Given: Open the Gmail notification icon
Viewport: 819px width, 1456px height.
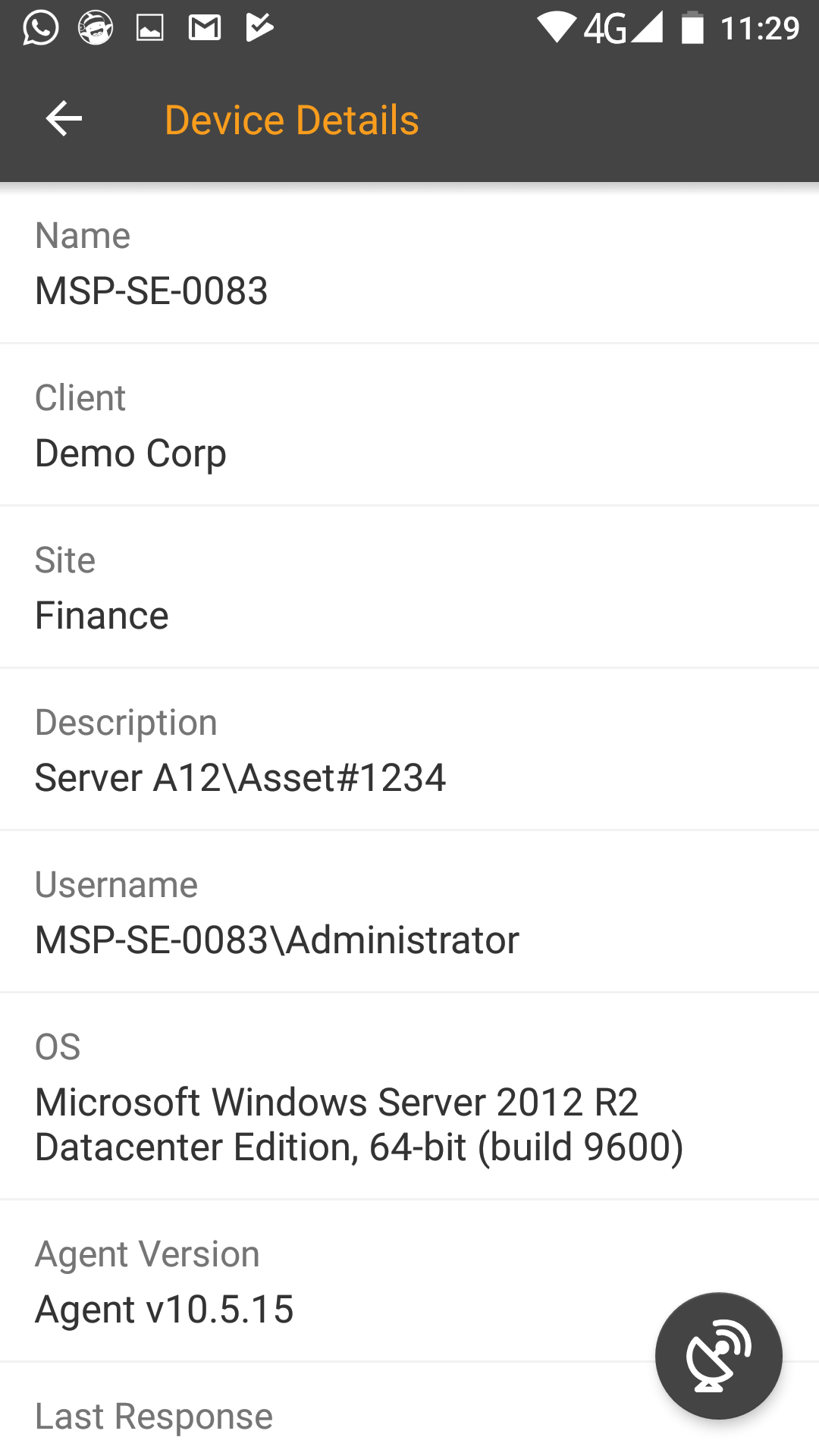Looking at the screenshot, I should 202,27.
